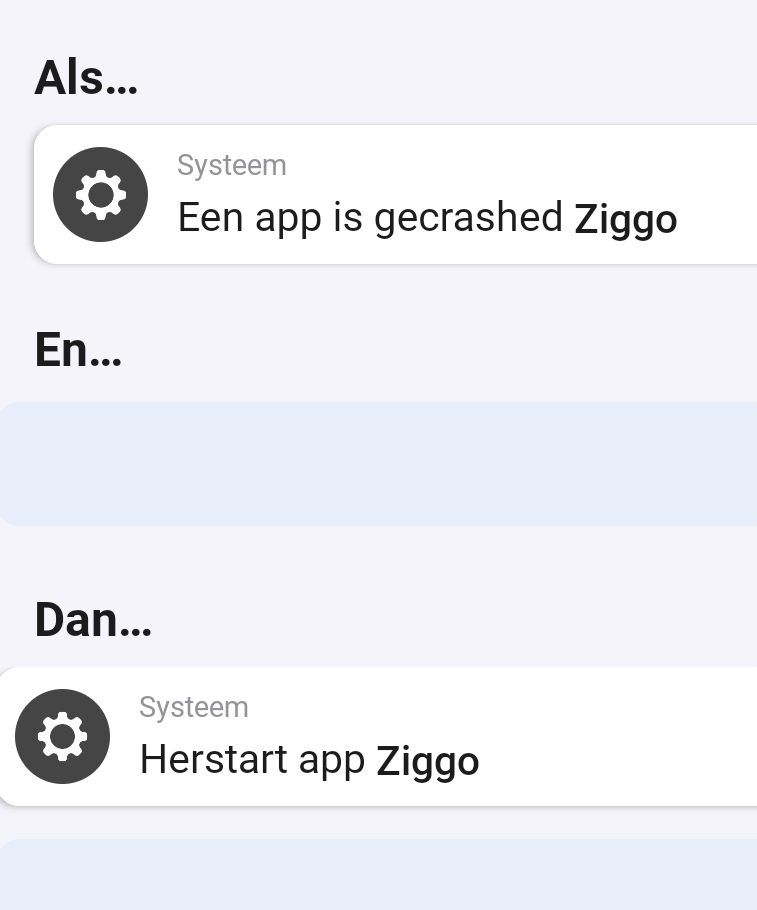Open the 'Herstart app Ziggo' action card
The height and width of the screenshot is (910, 757).
coord(380,737)
